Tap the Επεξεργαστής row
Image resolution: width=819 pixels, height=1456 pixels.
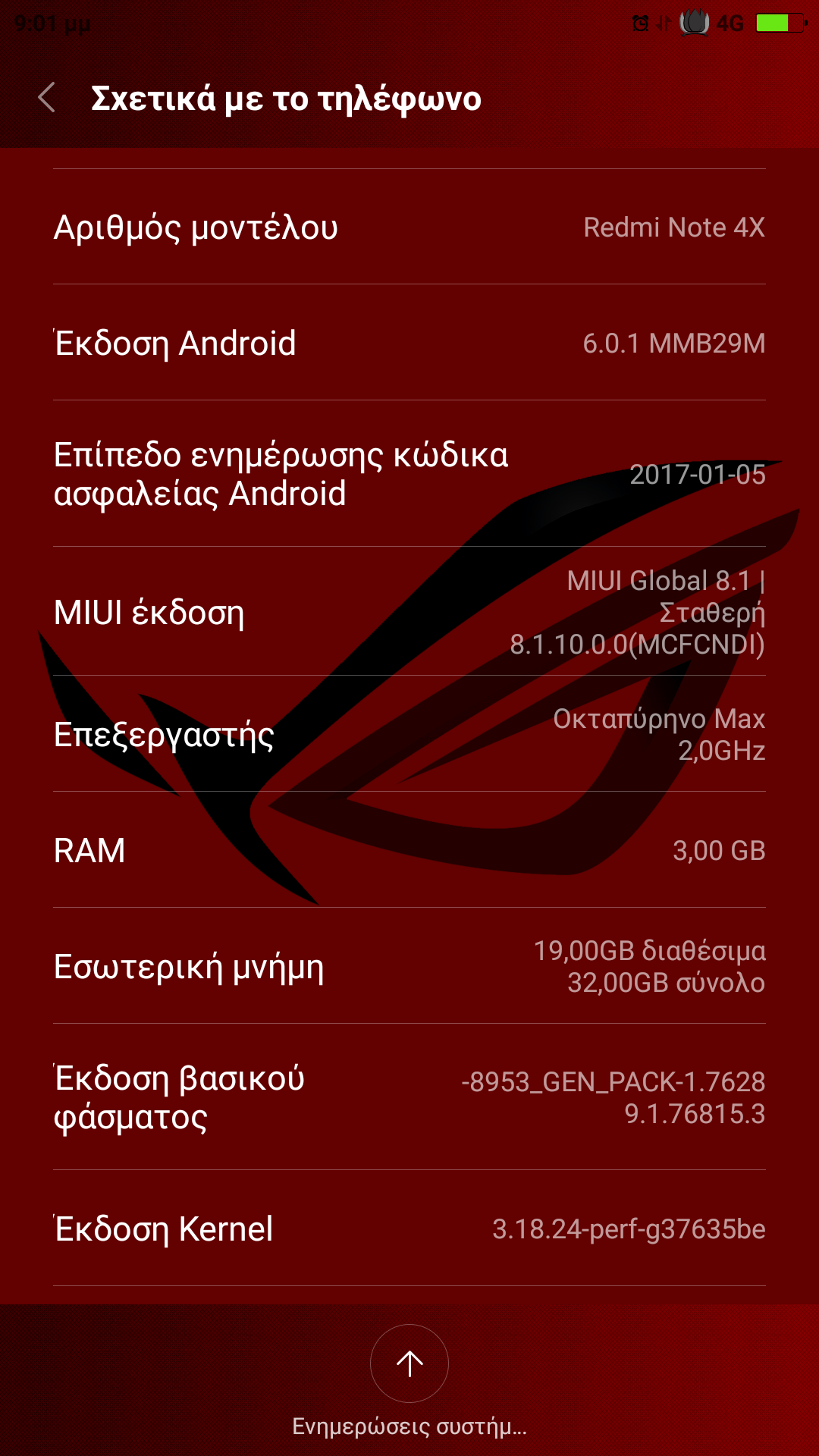(409, 734)
